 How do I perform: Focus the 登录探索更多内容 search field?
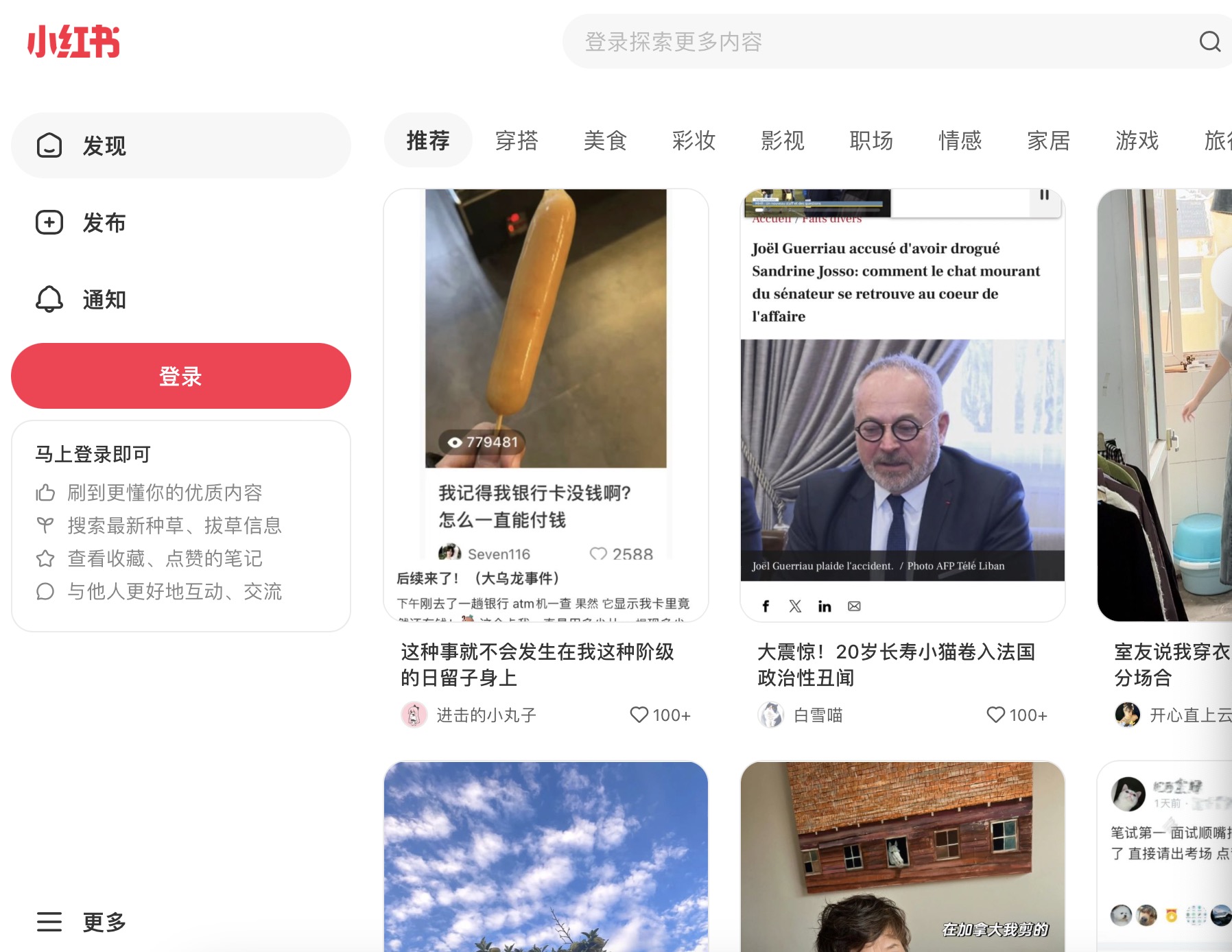[823, 42]
